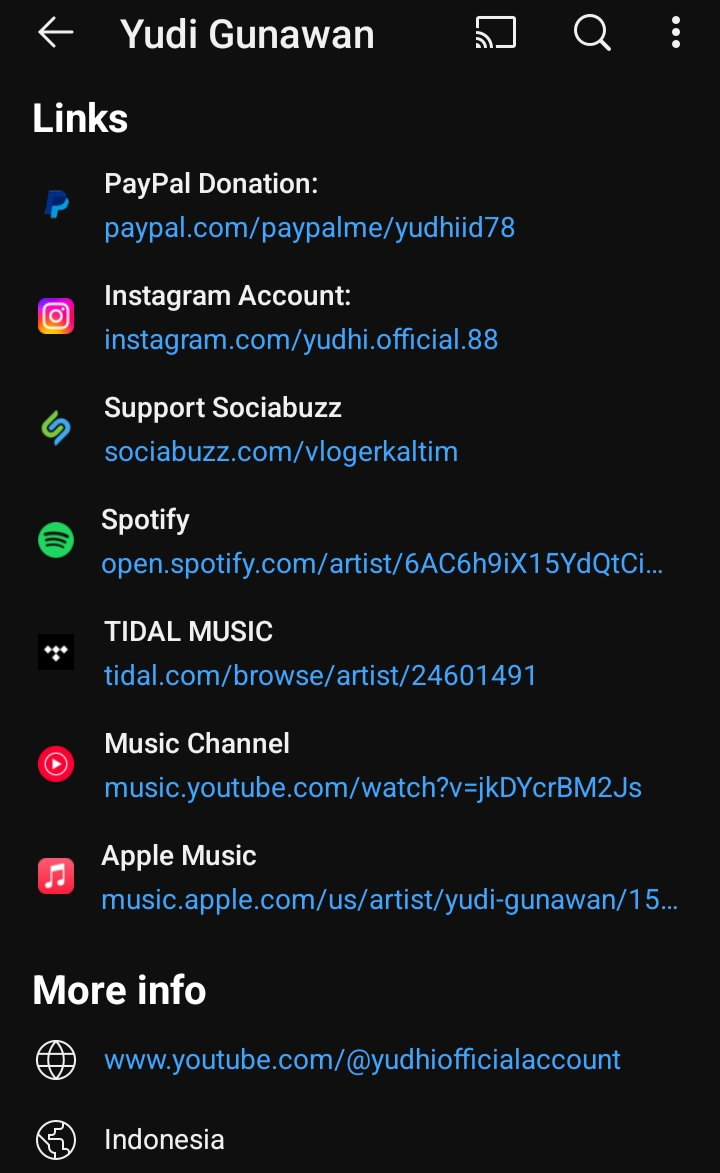Go back using the arrow icon
Viewport: 720px width, 1173px height.
pyautogui.click(x=55, y=33)
